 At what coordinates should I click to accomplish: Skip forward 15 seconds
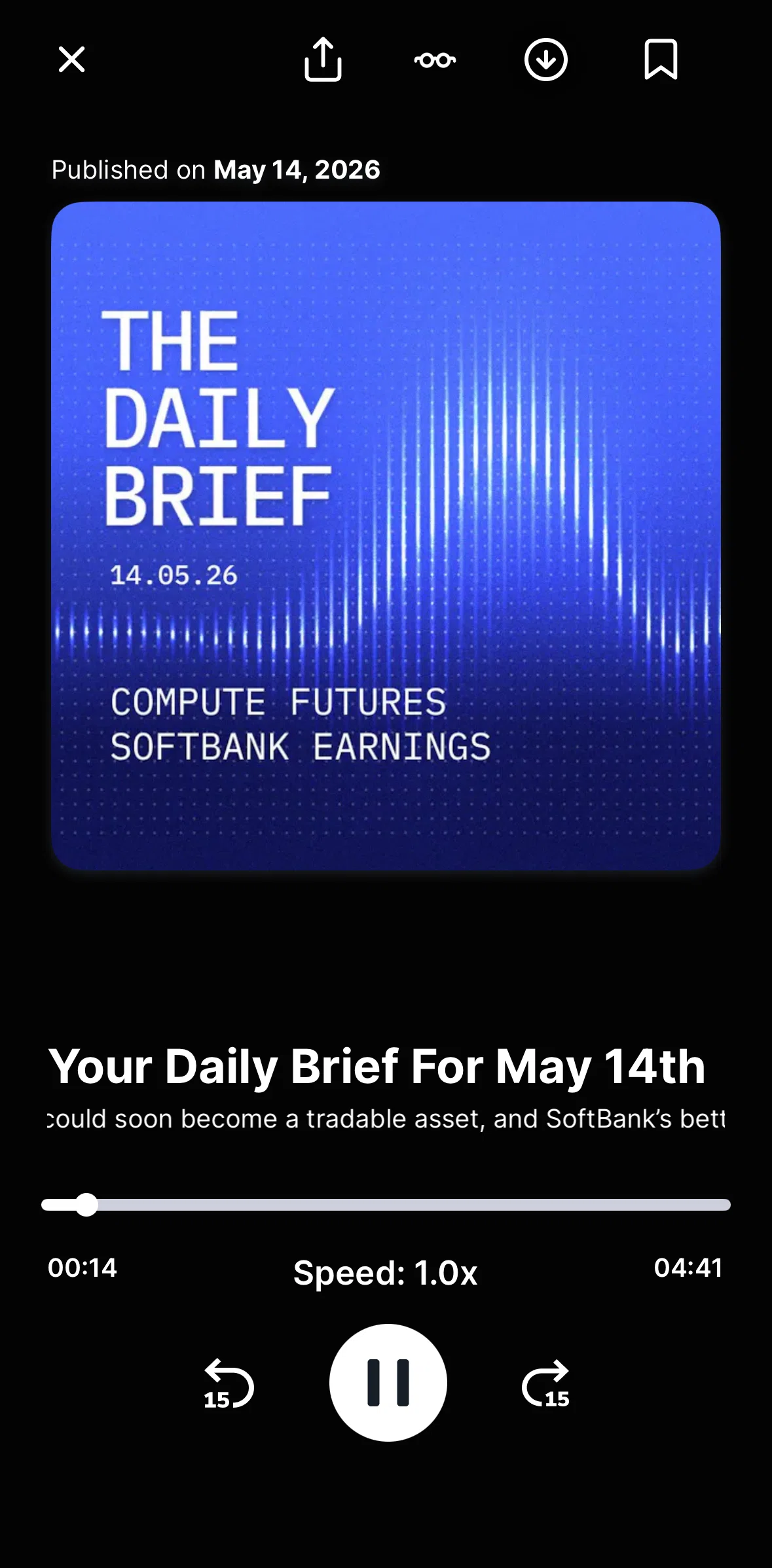(546, 1383)
